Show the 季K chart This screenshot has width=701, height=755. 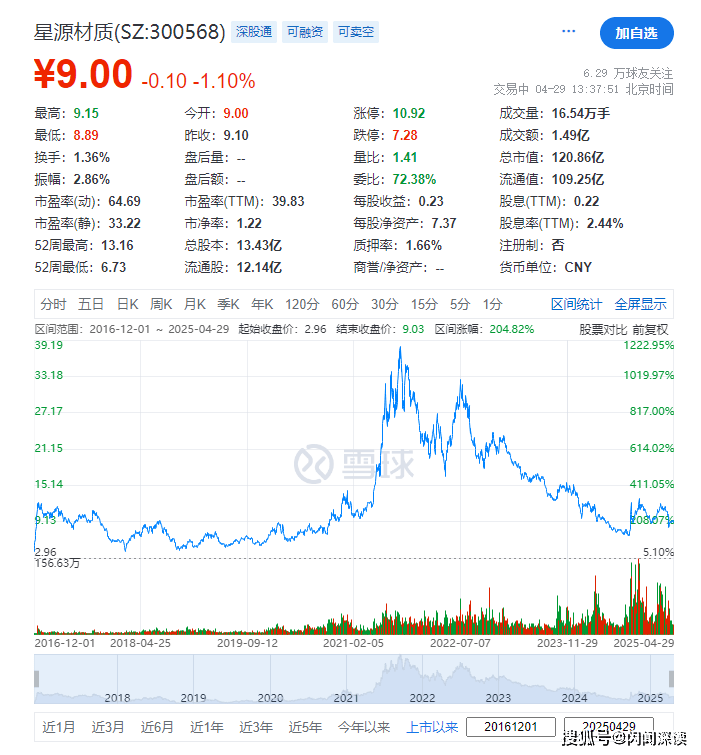coord(228,304)
